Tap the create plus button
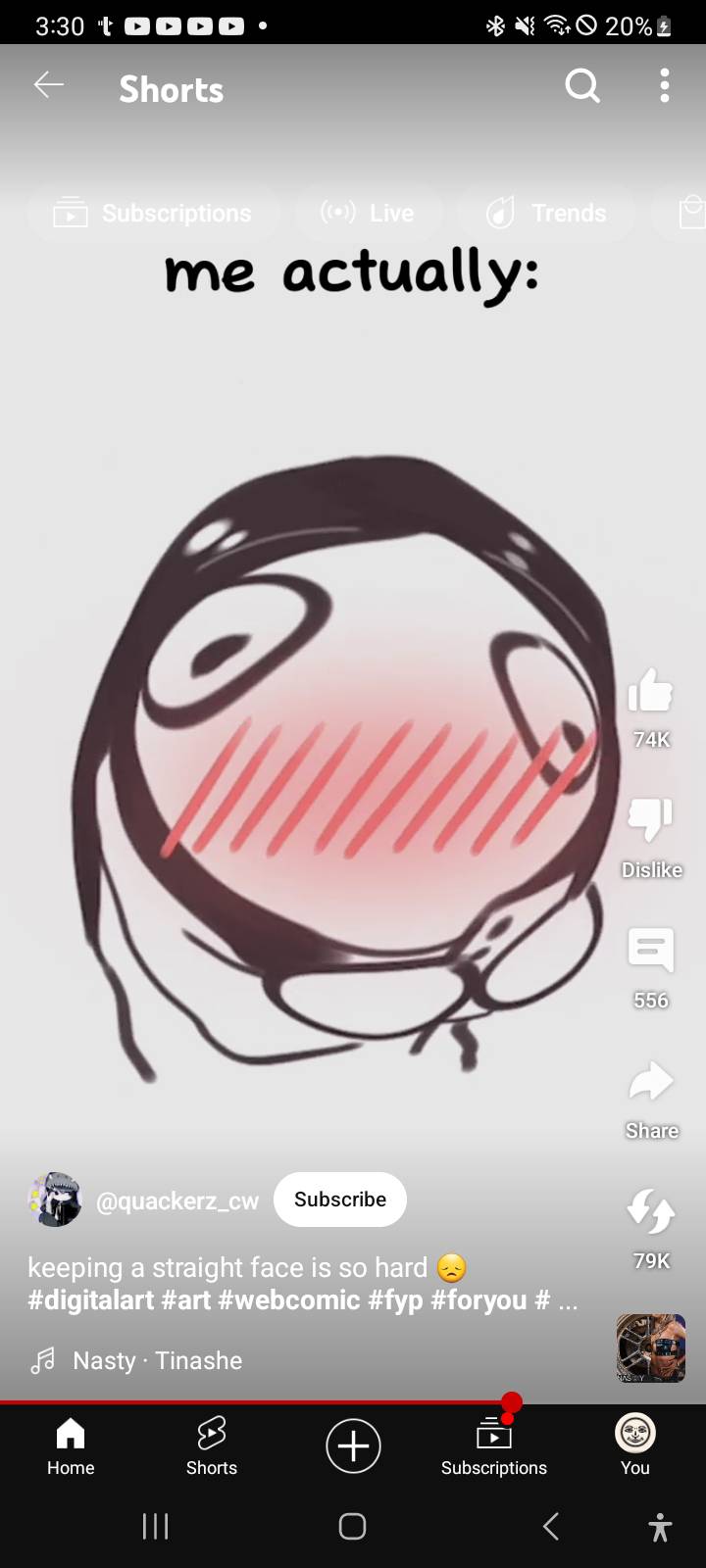706x1568 pixels. (x=353, y=1445)
